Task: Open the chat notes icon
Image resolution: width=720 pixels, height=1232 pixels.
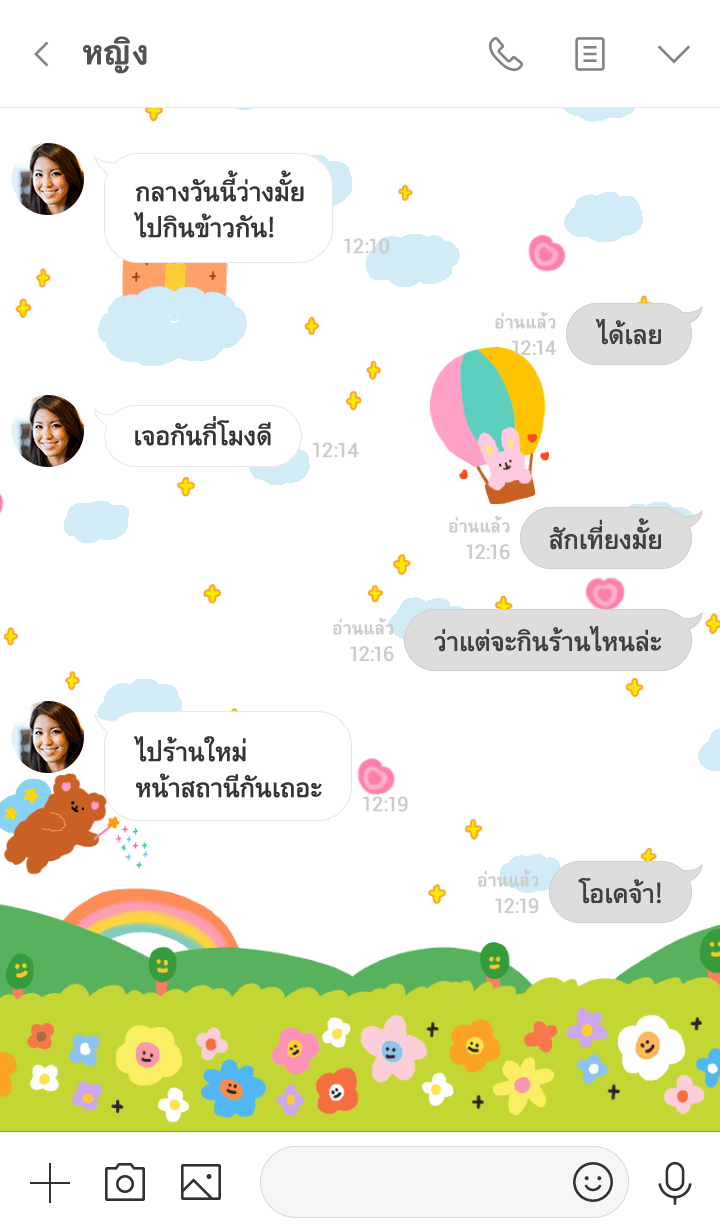Action: pyautogui.click(x=590, y=54)
